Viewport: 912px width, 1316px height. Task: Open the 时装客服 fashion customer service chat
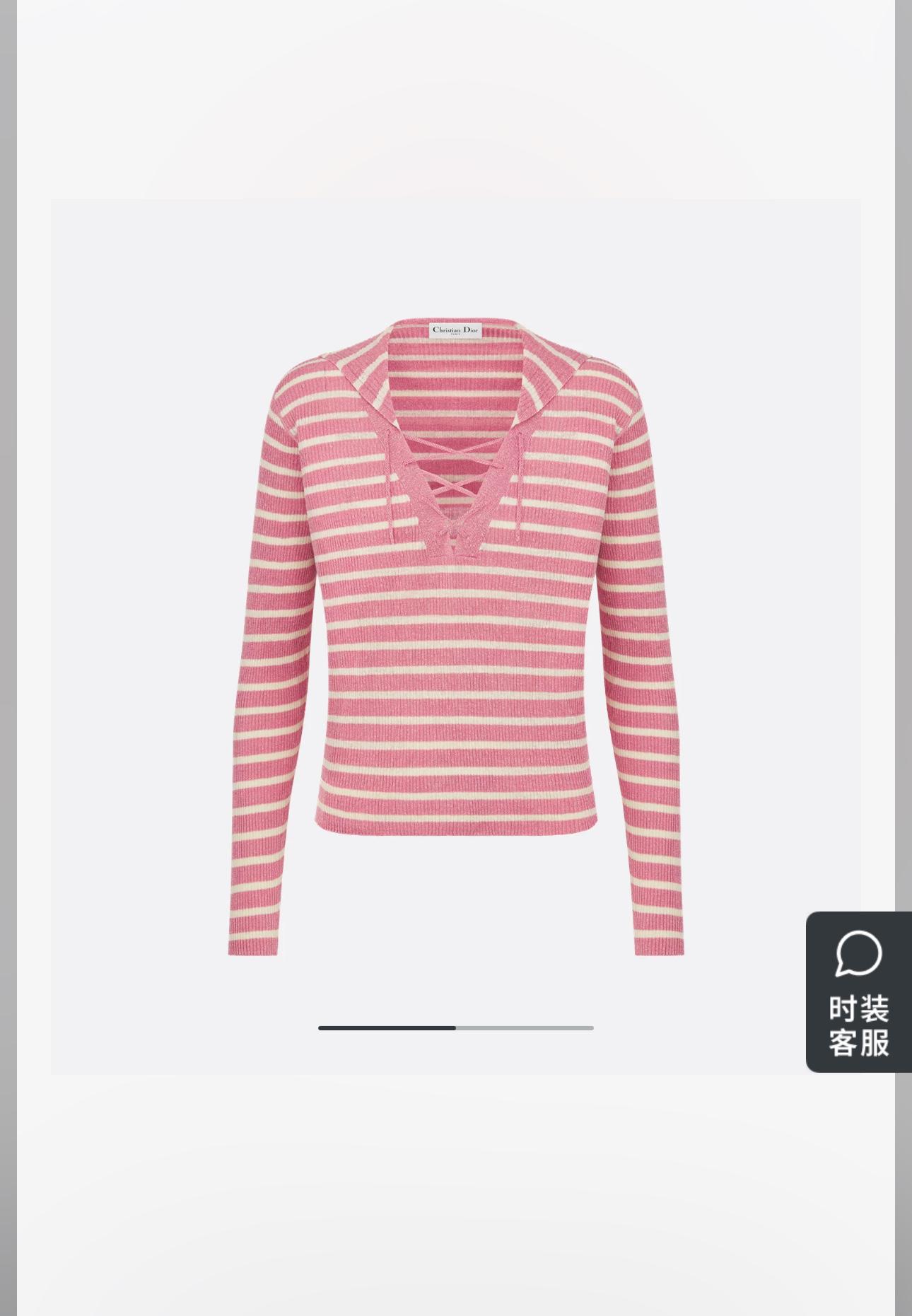pos(858,992)
